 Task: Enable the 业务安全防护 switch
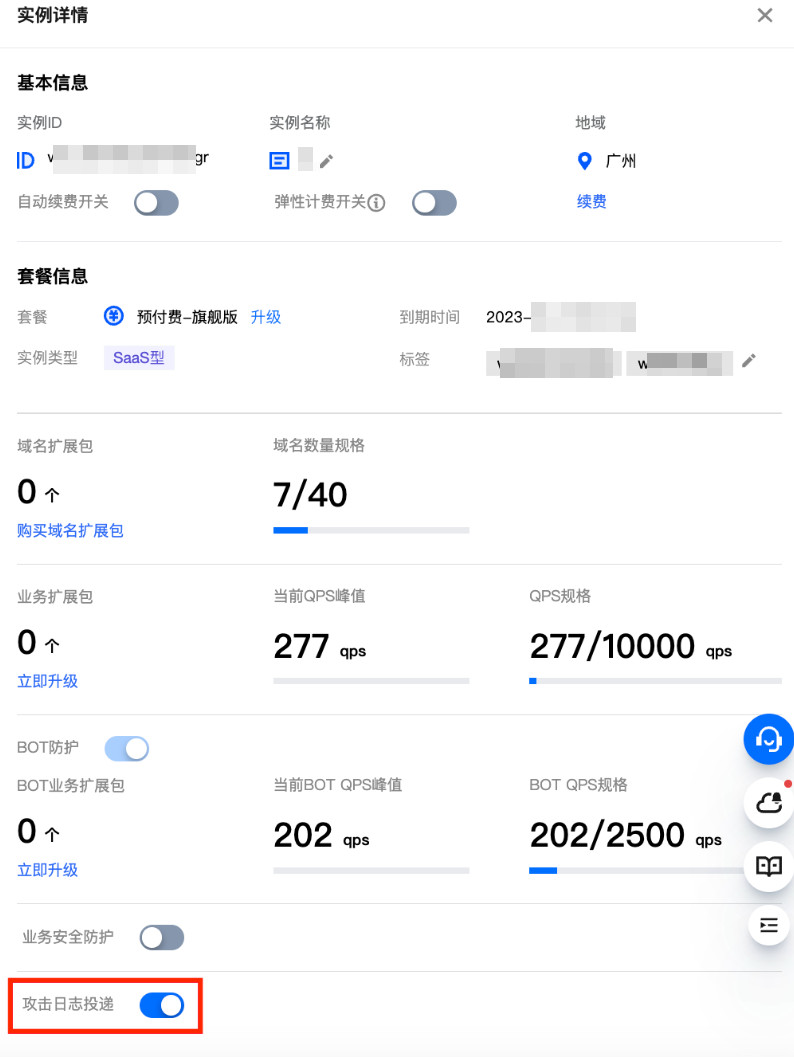click(x=162, y=937)
